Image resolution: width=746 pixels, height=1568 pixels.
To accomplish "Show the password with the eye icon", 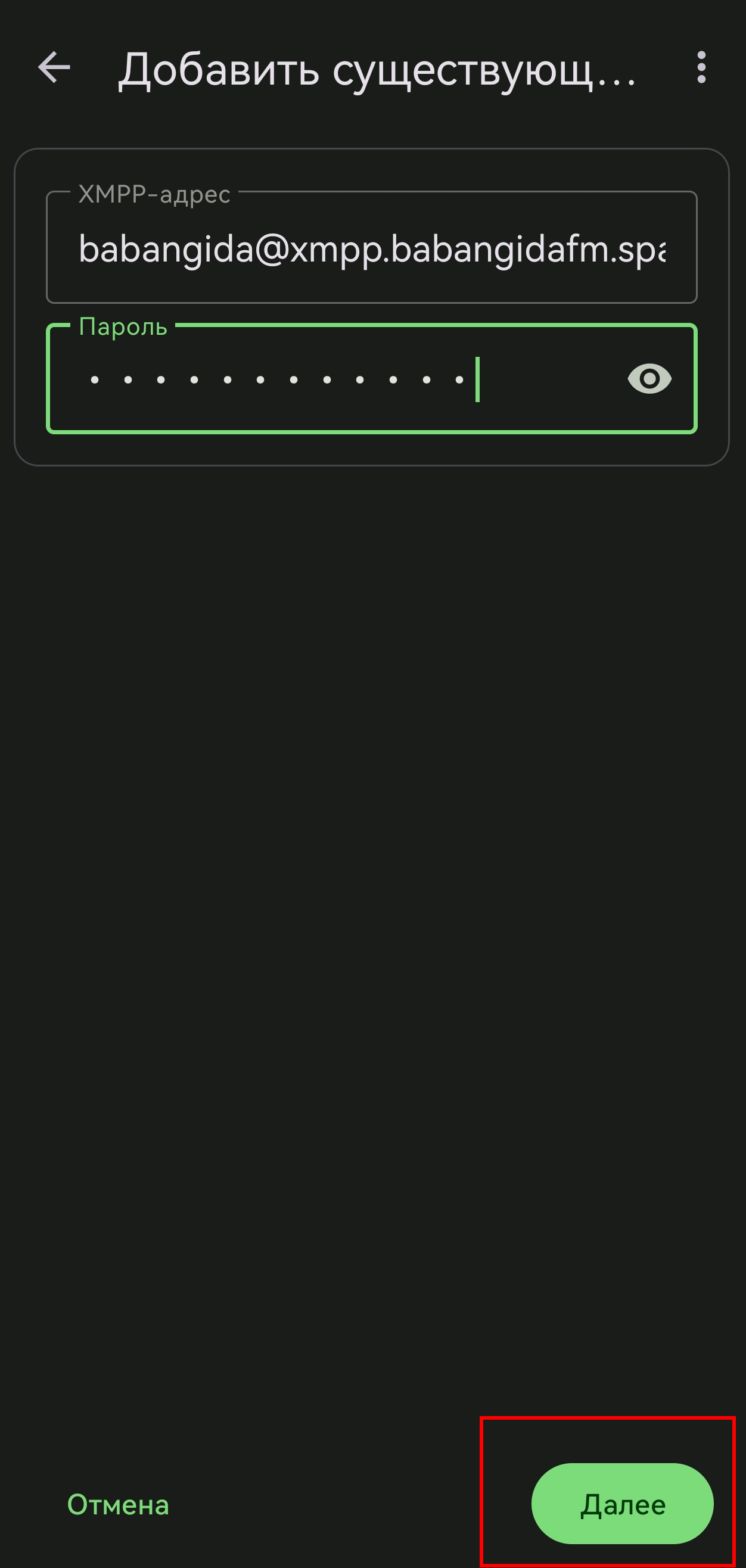I will click(x=649, y=379).
